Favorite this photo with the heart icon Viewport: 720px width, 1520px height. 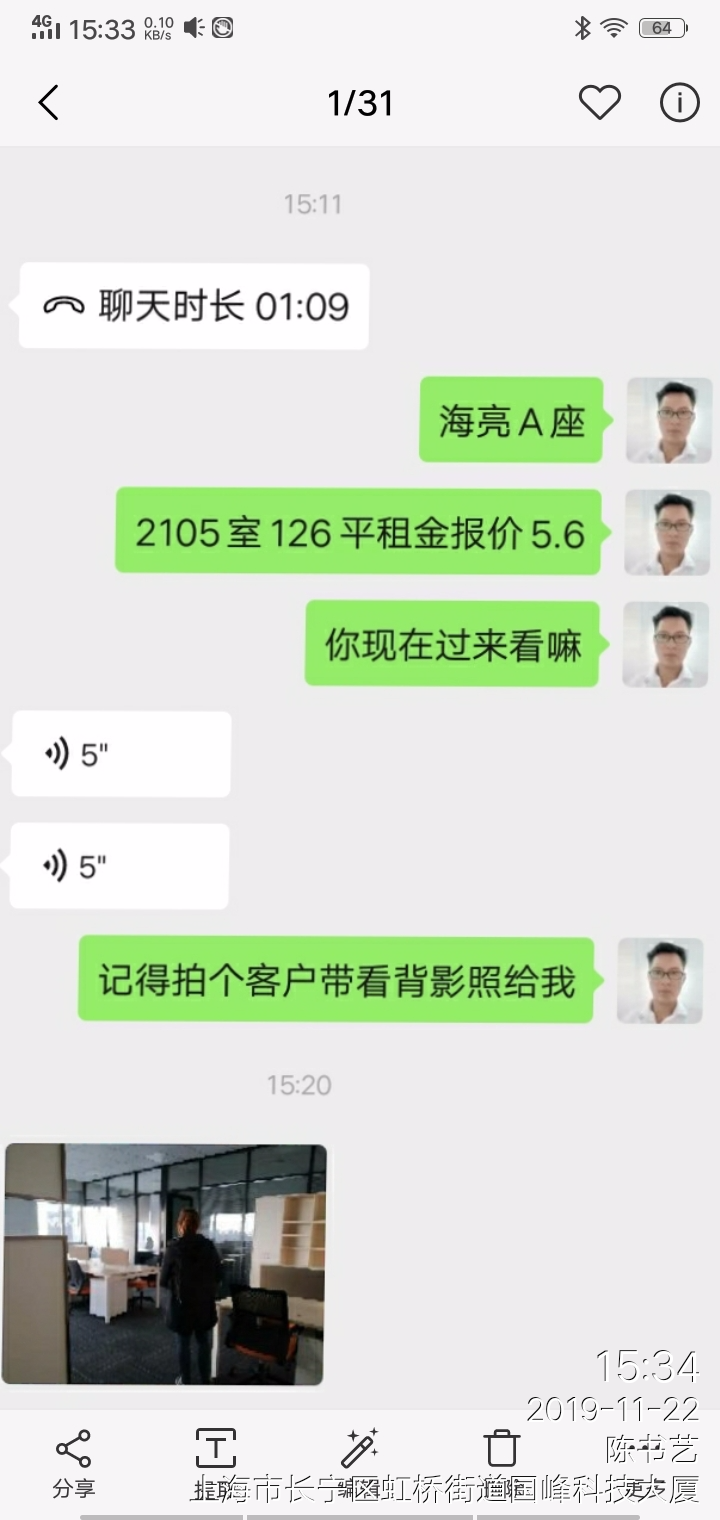tap(599, 103)
